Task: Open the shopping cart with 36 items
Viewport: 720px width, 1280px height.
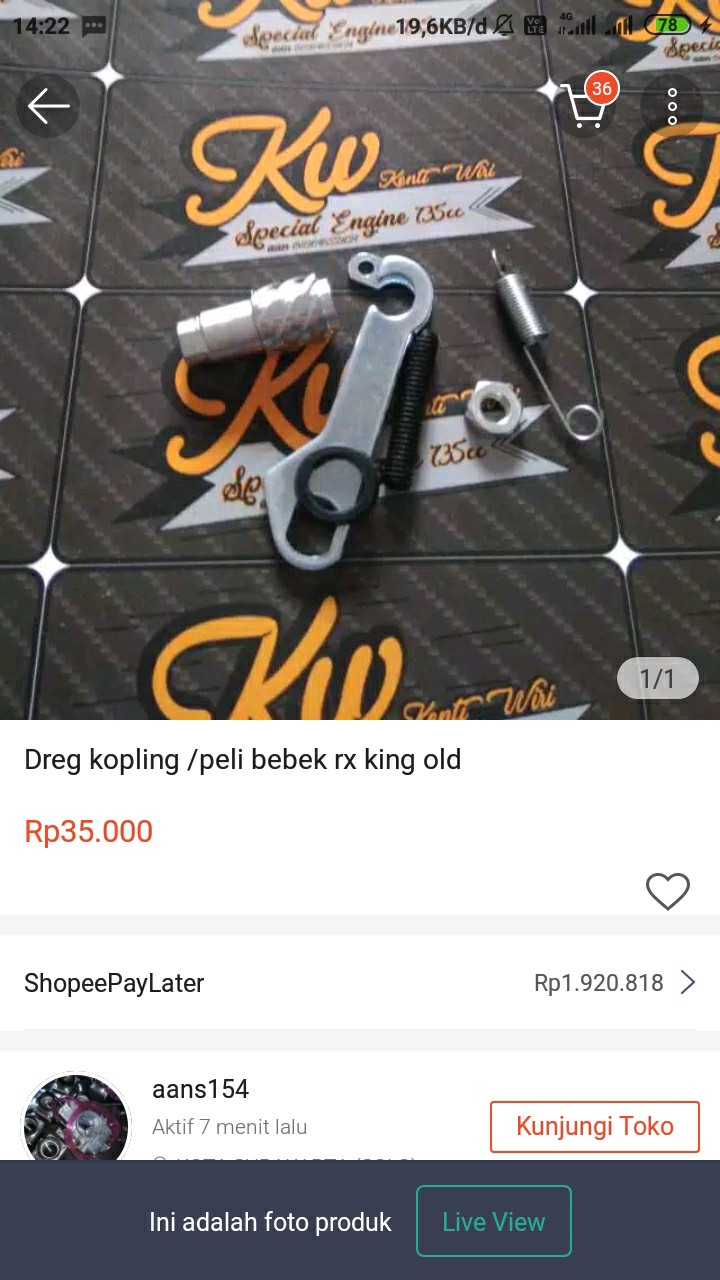Action: point(584,105)
